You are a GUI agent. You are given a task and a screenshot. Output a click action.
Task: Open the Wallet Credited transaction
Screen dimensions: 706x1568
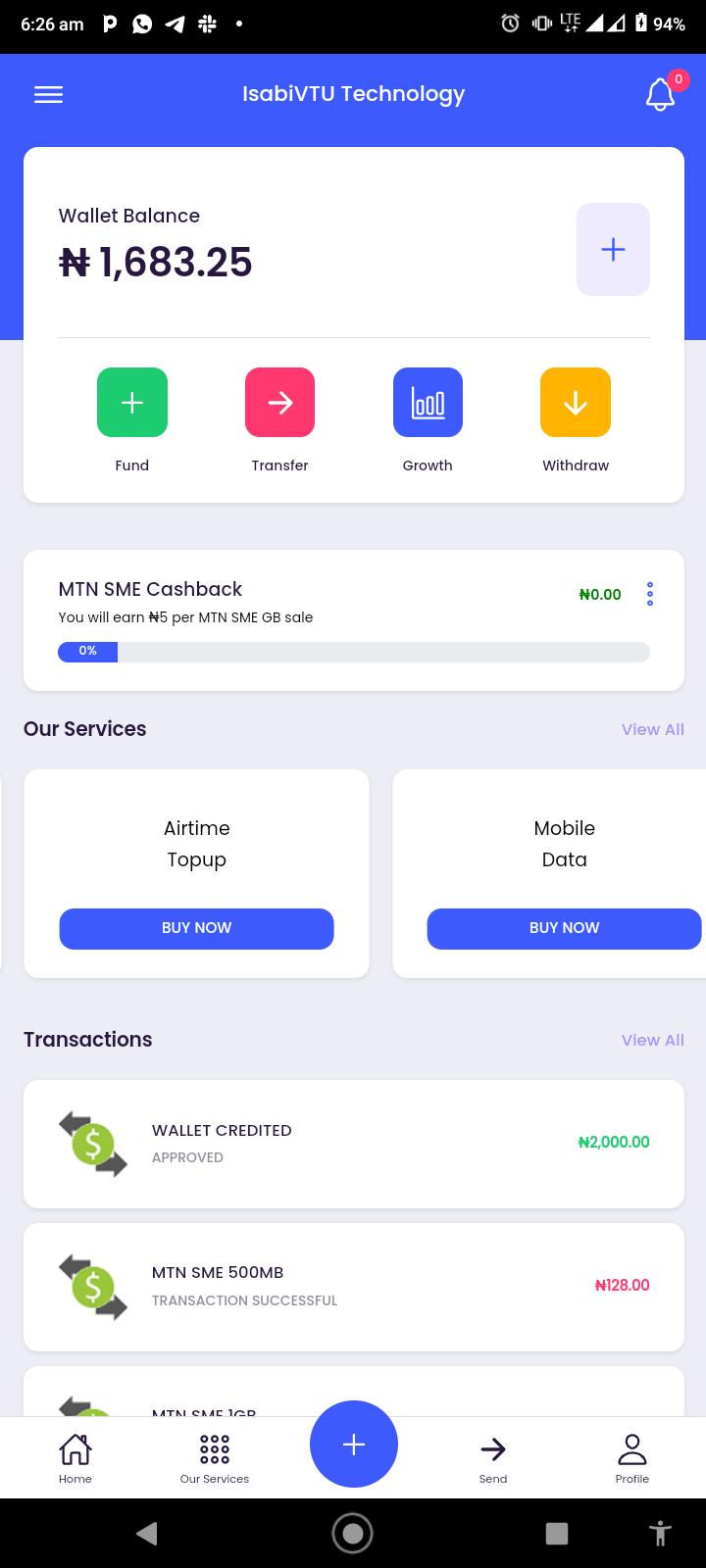353,1144
